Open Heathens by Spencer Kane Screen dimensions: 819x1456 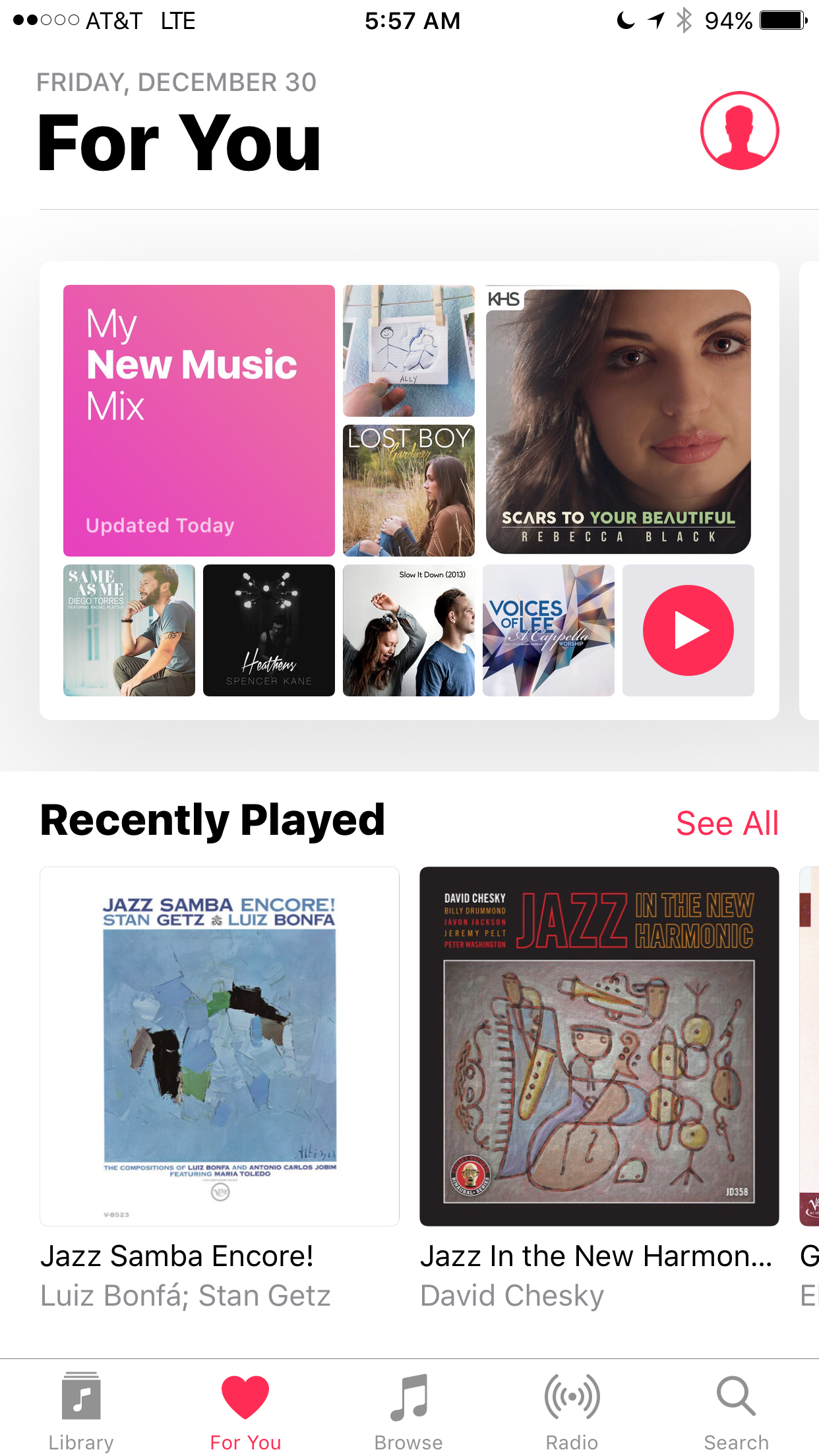(268, 630)
